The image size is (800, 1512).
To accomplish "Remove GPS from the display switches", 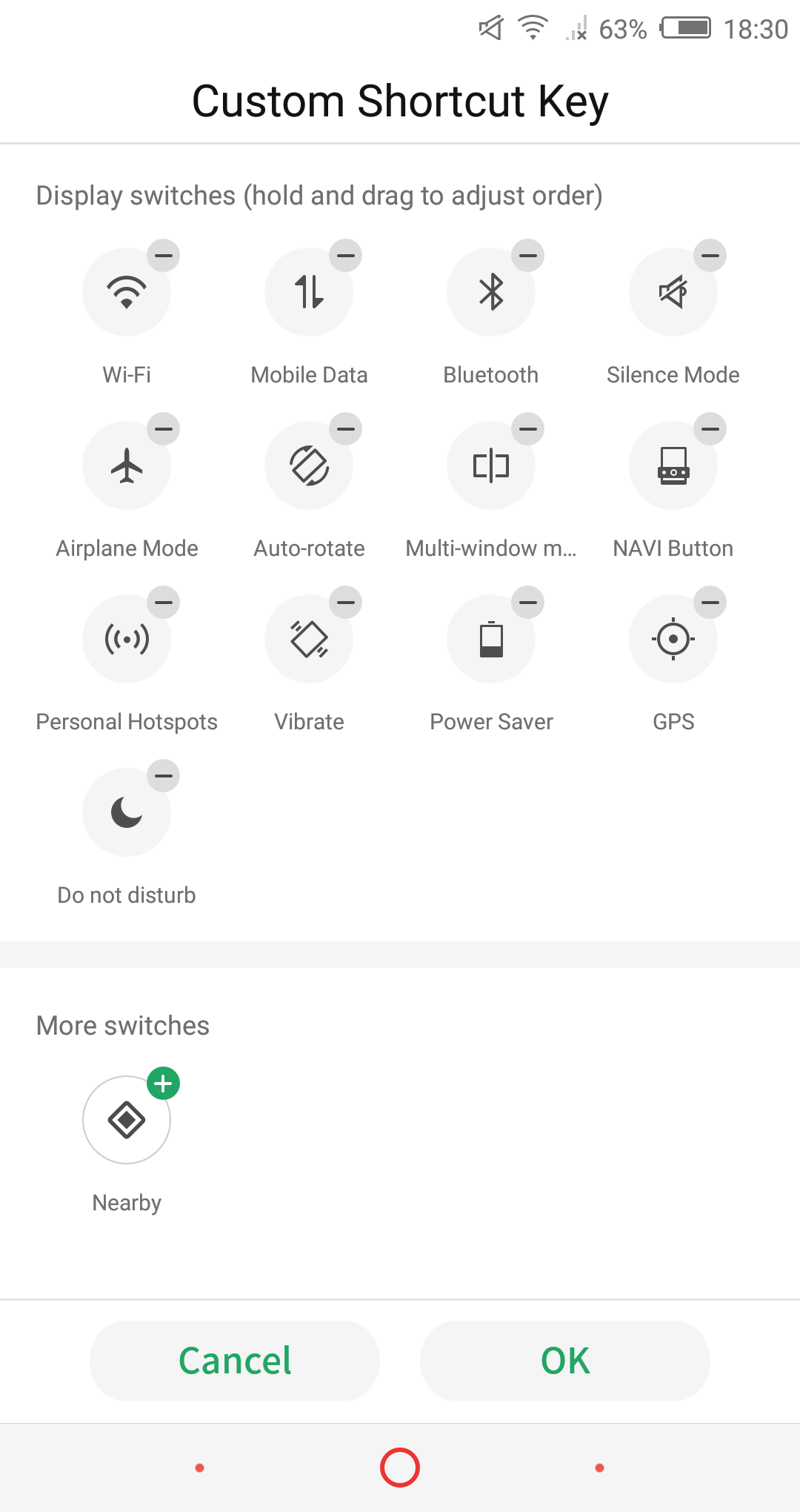I will tap(710, 603).
